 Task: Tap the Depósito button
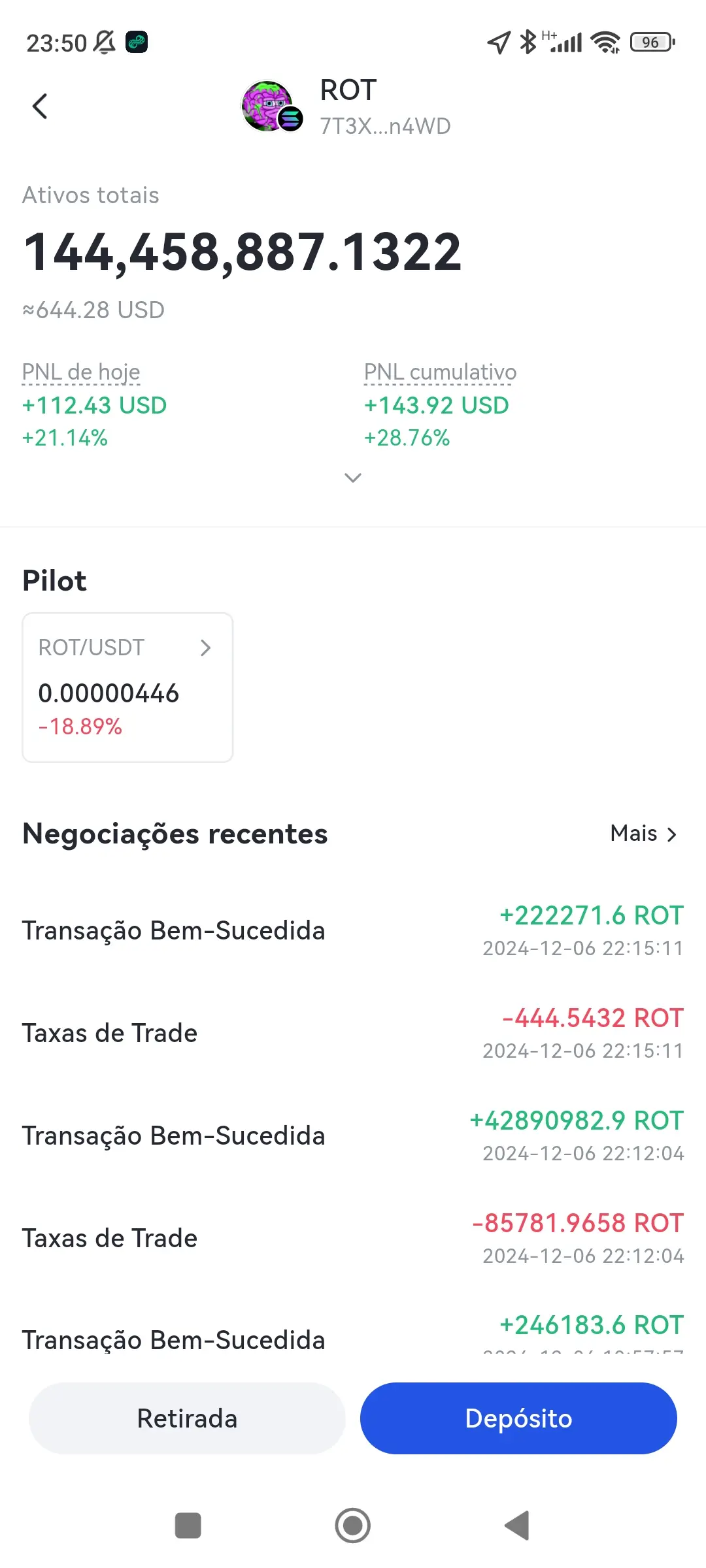pyautogui.click(x=518, y=1418)
